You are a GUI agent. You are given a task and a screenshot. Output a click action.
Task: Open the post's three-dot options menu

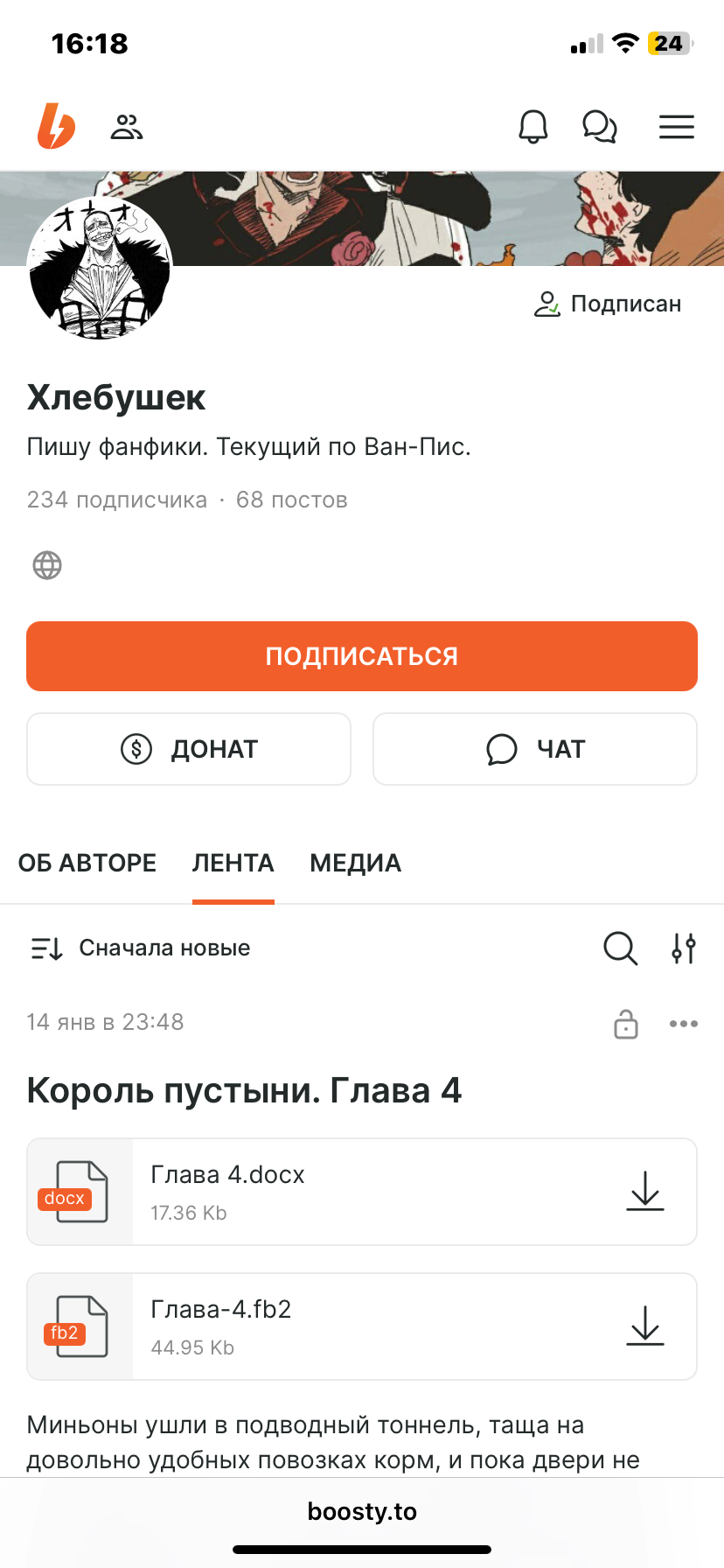coord(684,1024)
